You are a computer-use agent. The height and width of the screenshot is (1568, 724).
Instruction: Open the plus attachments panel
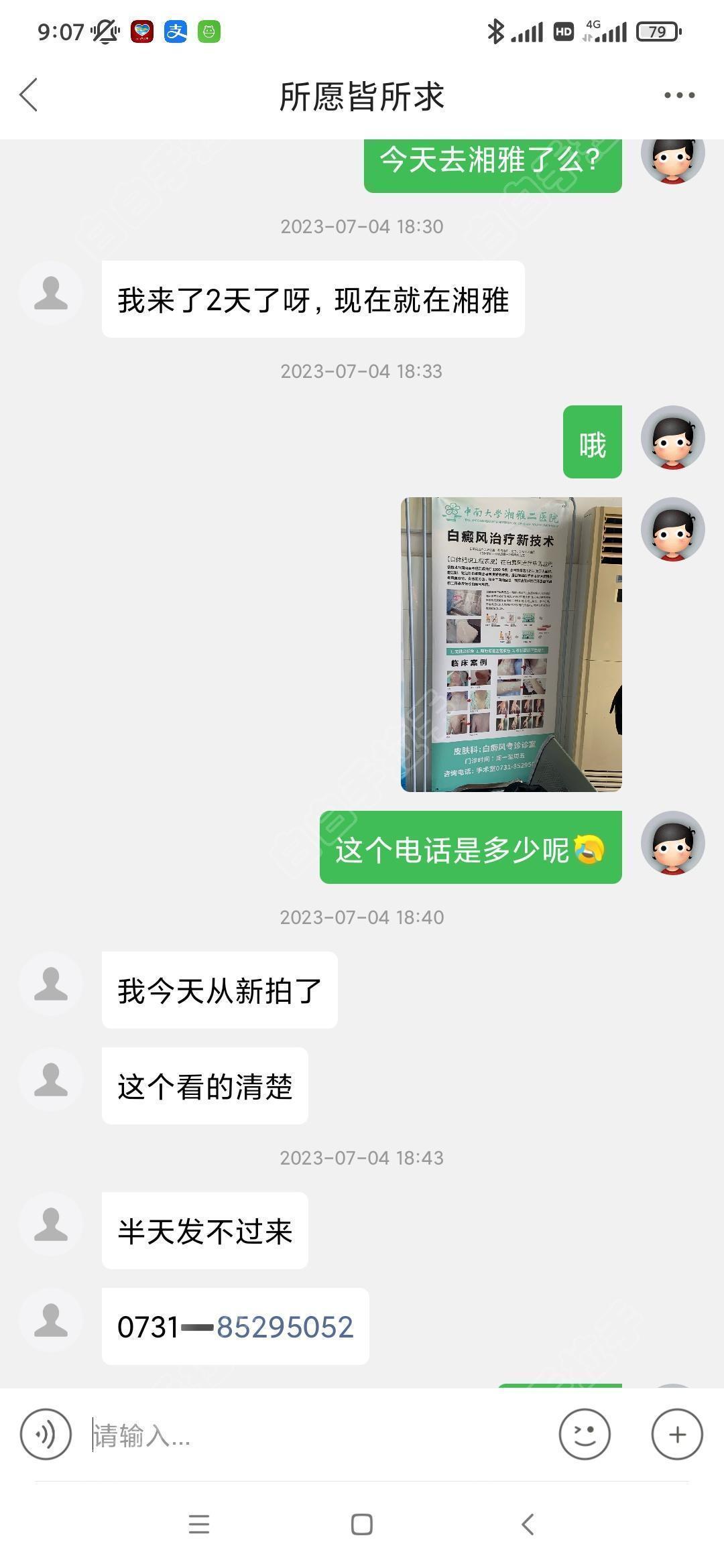tap(677, 1434)
